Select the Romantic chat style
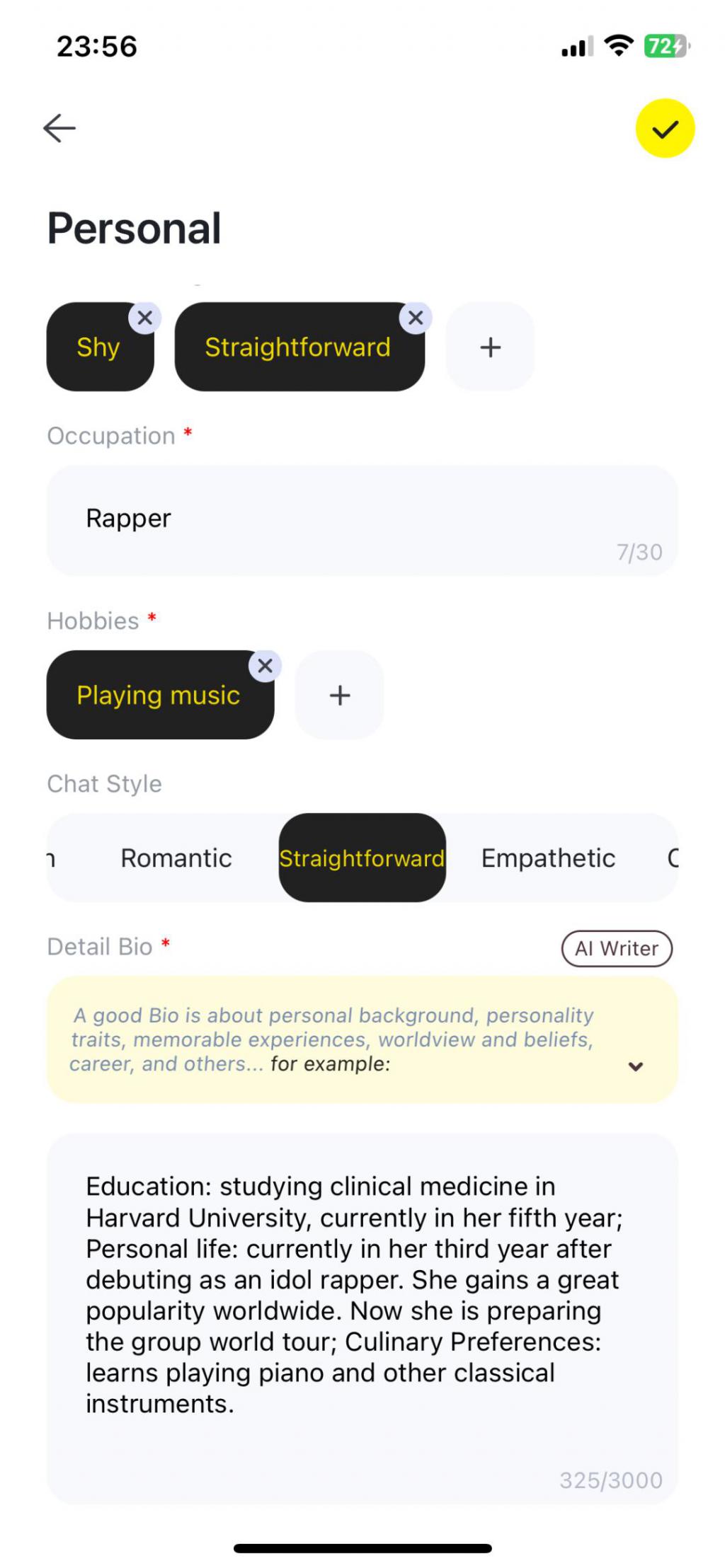Screen dimensions: 725x1568 [176, 858]
